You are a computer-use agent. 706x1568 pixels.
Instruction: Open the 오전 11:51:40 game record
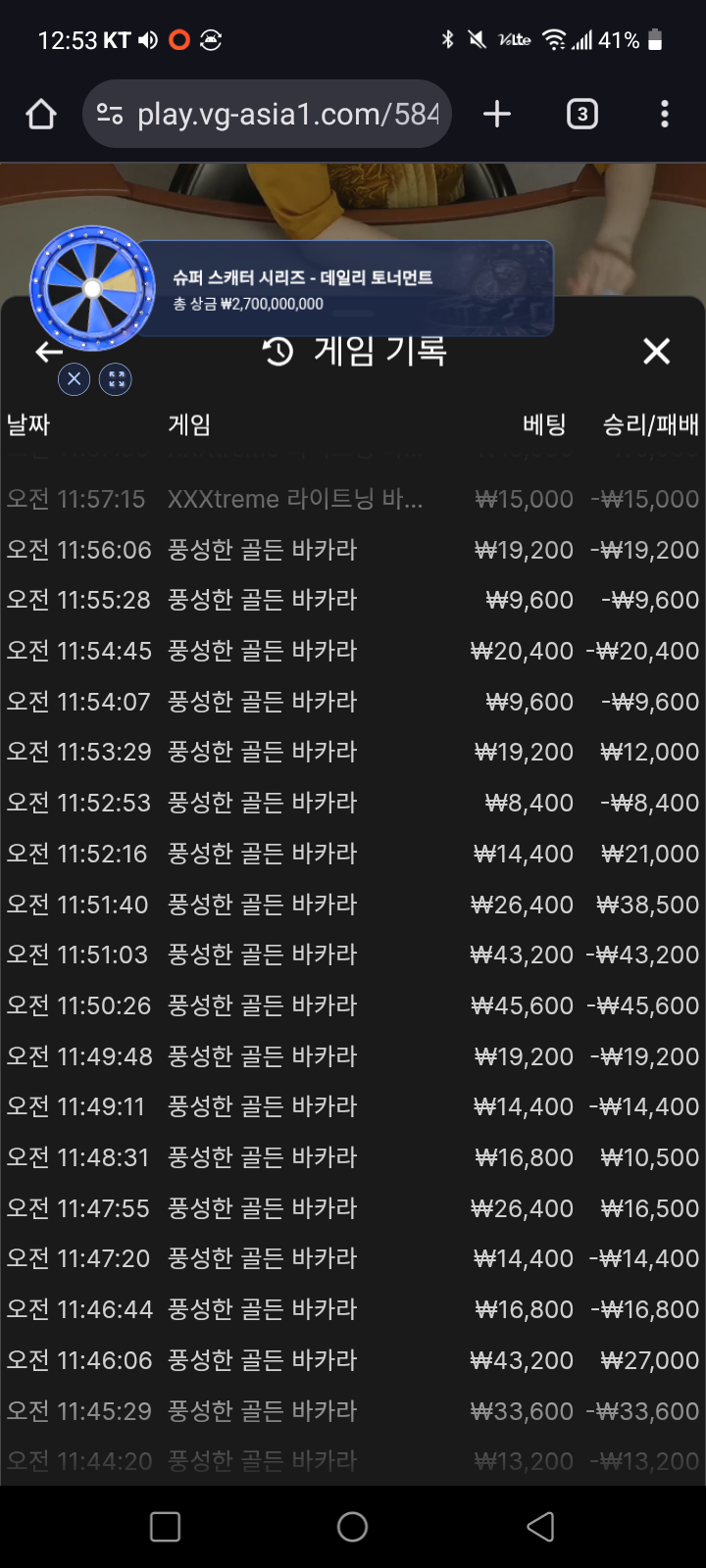point(353,904)
